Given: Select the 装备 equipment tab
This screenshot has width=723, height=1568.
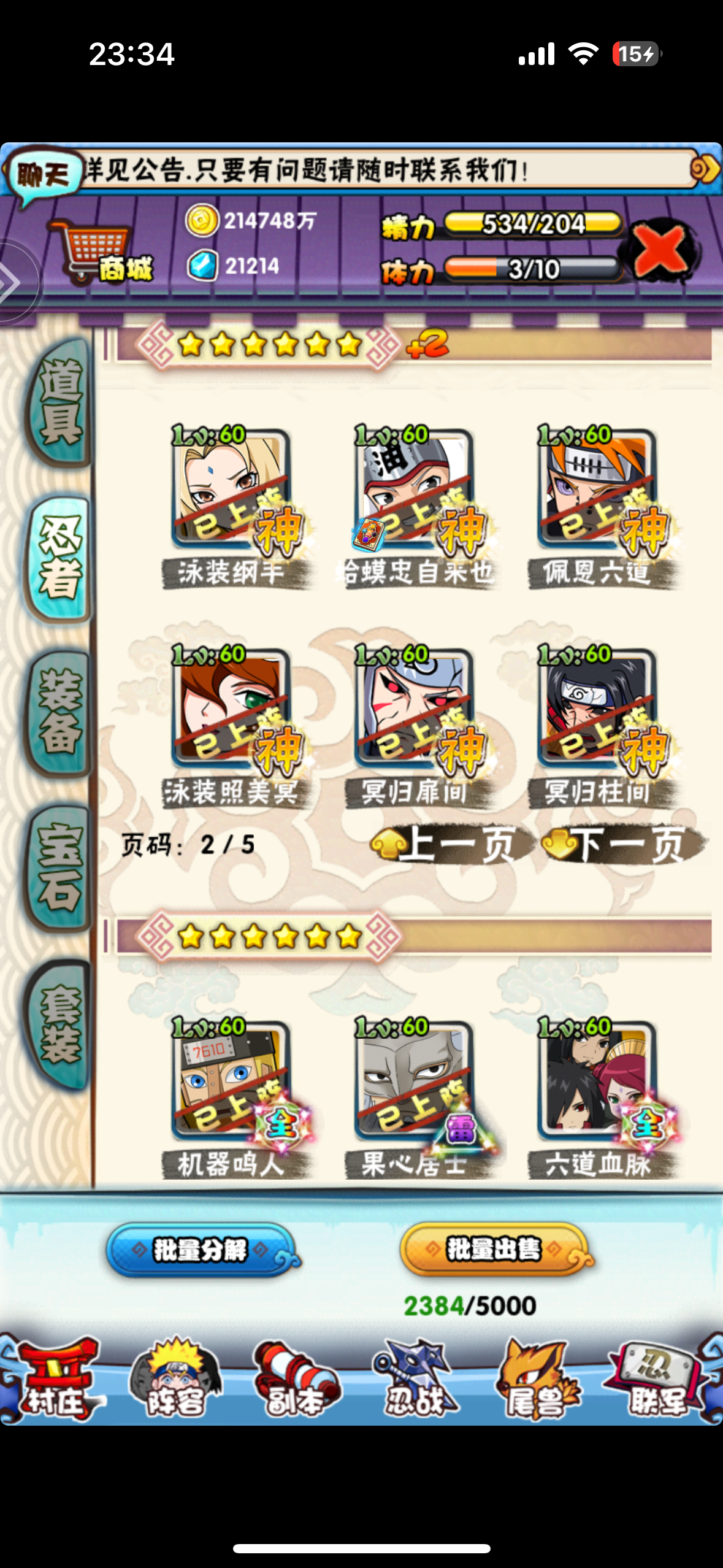Looking at the screenshot, I should (59, 712).
